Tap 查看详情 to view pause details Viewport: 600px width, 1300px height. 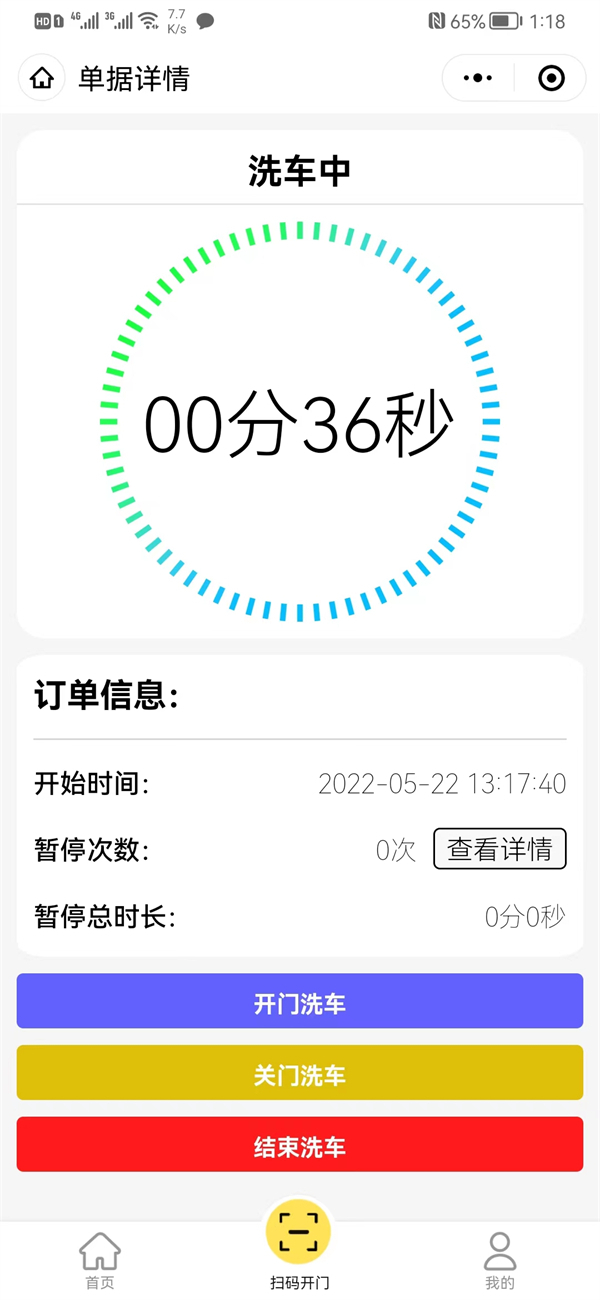pos(499,849)
